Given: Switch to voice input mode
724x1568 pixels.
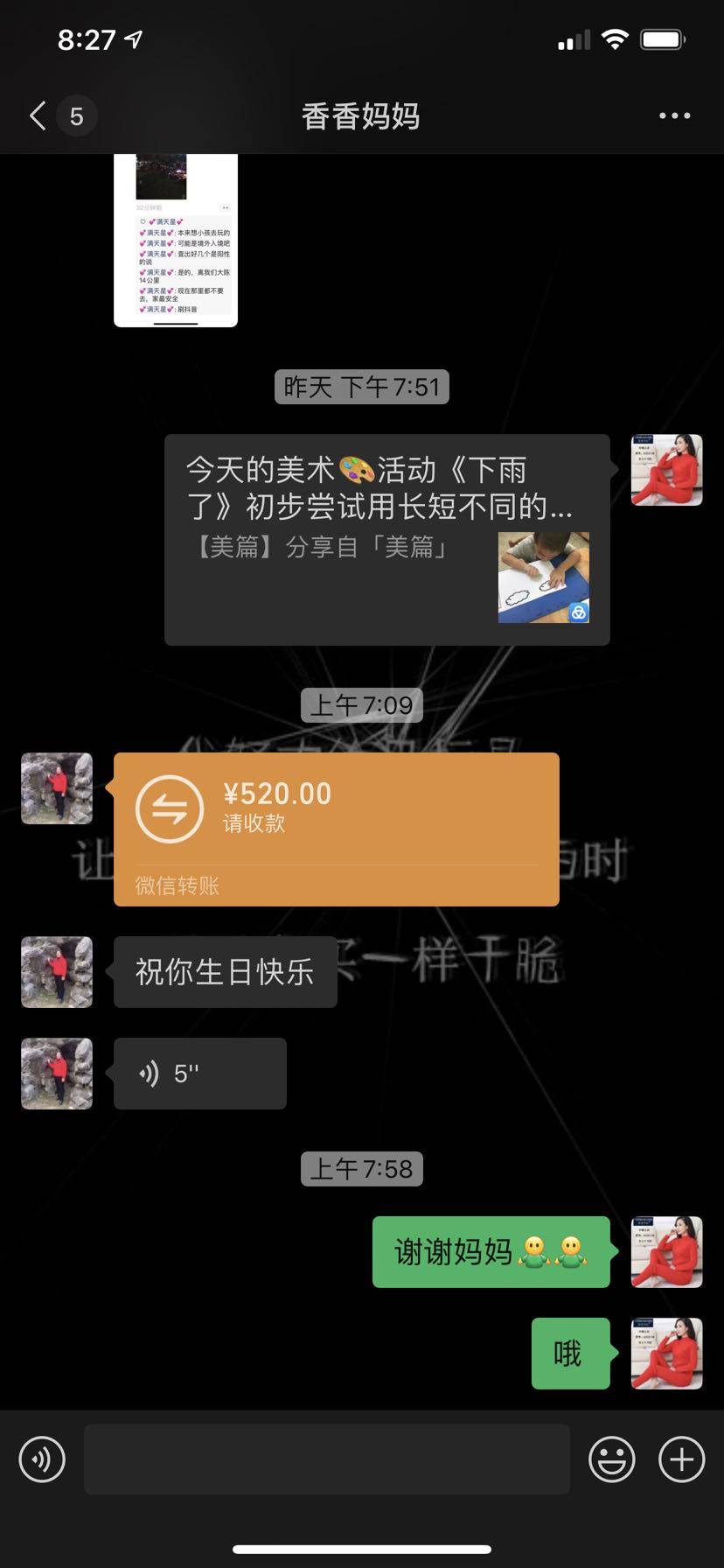Looking at the screenshot, I should coord(42,1459).
